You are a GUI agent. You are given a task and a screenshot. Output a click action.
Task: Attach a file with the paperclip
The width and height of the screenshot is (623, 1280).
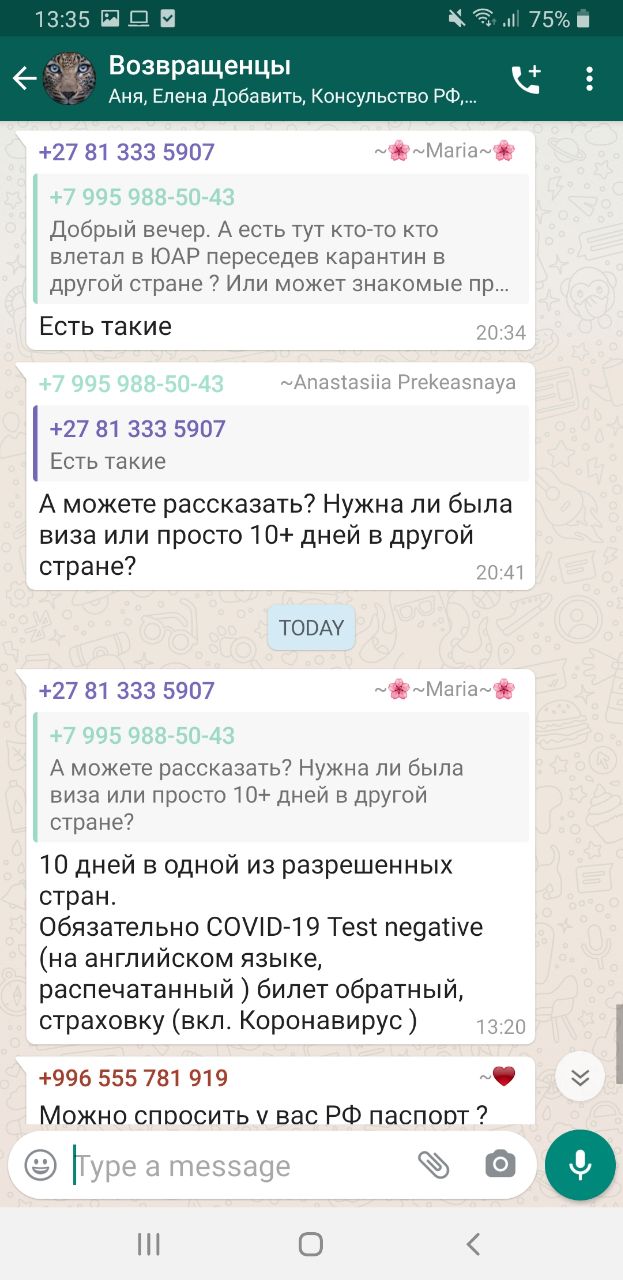coord(432,1164)
